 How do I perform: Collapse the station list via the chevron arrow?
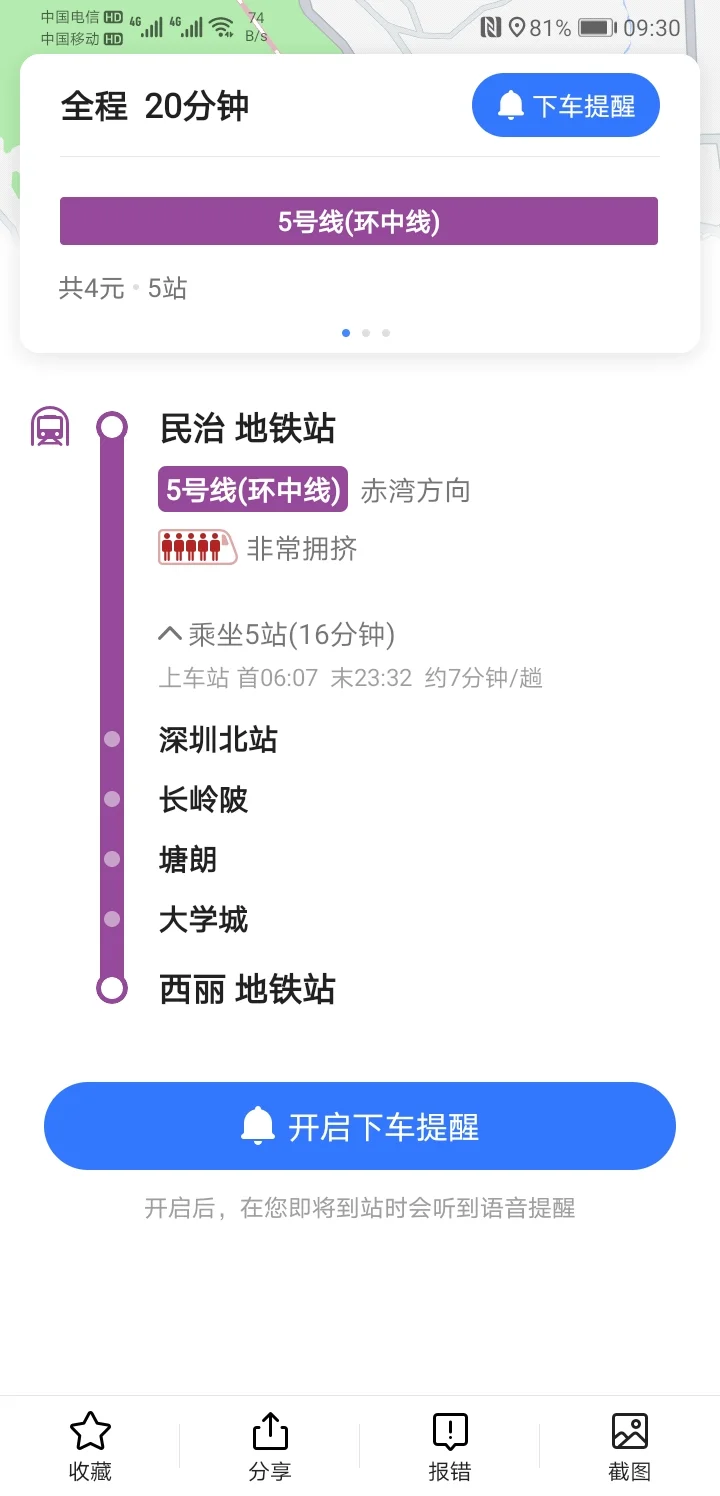pyautogui.click(x=169, y=632)
